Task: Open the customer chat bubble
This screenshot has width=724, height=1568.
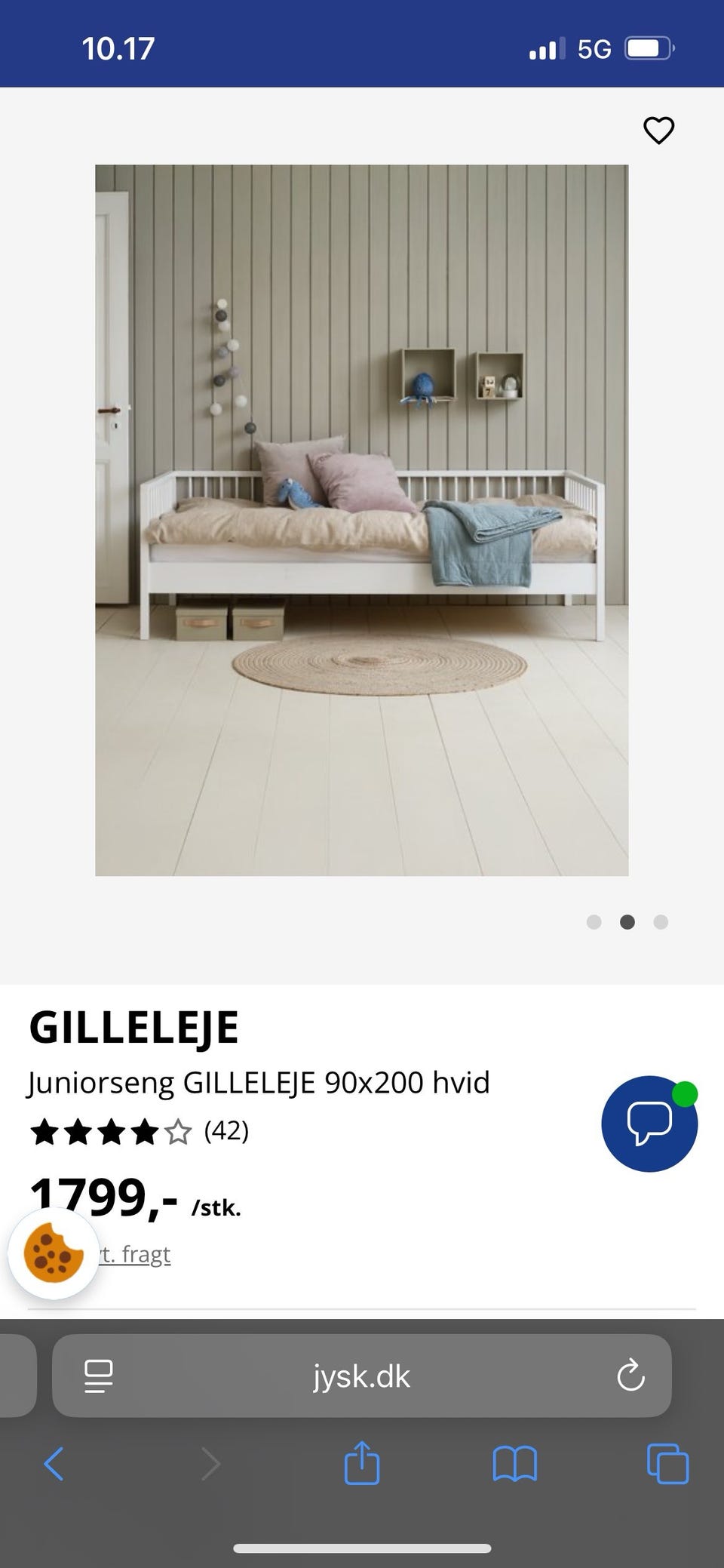Action: pos(649,1124)
